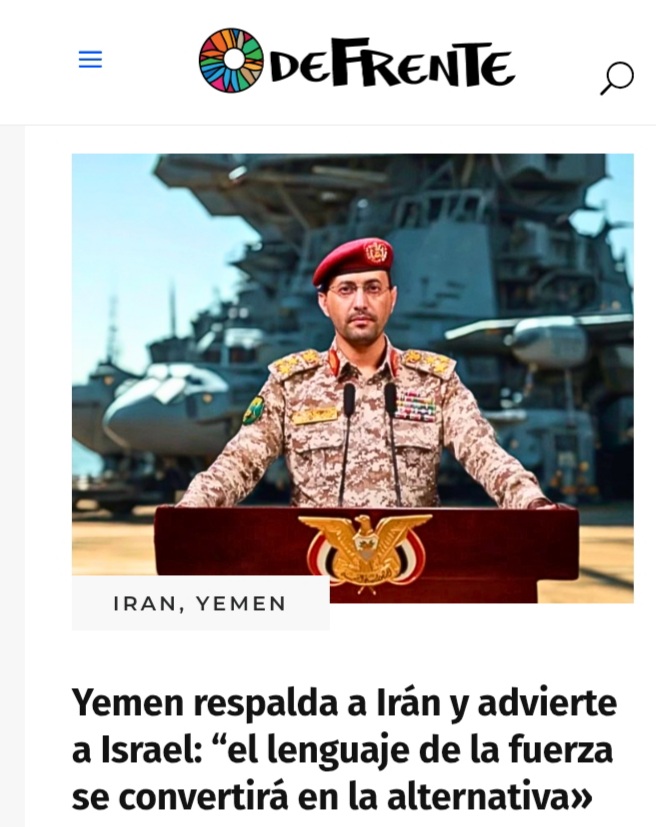Open the hamburger navigation menu
Screen dimensions: 656x827
coord(90,60)
